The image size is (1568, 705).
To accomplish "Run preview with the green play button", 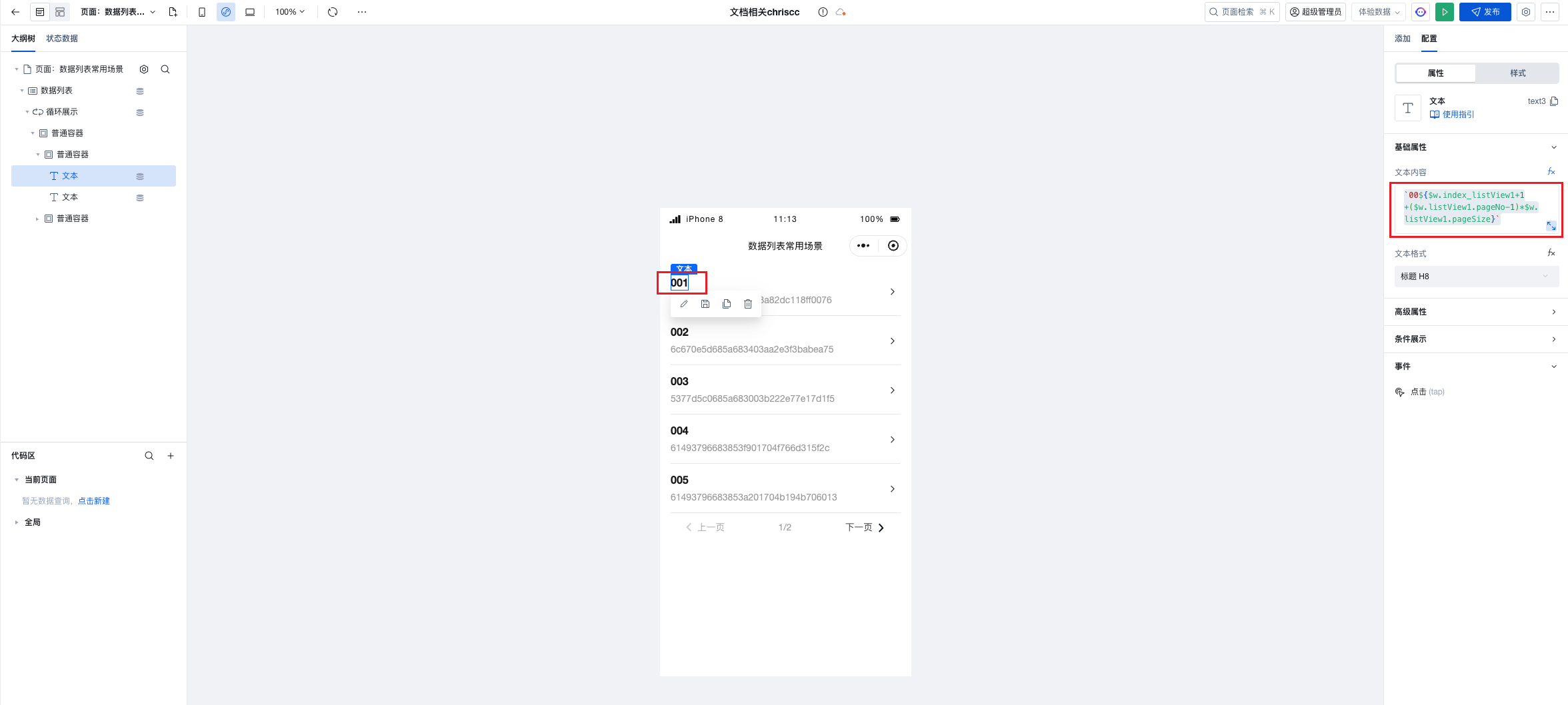I will 1445,12.
